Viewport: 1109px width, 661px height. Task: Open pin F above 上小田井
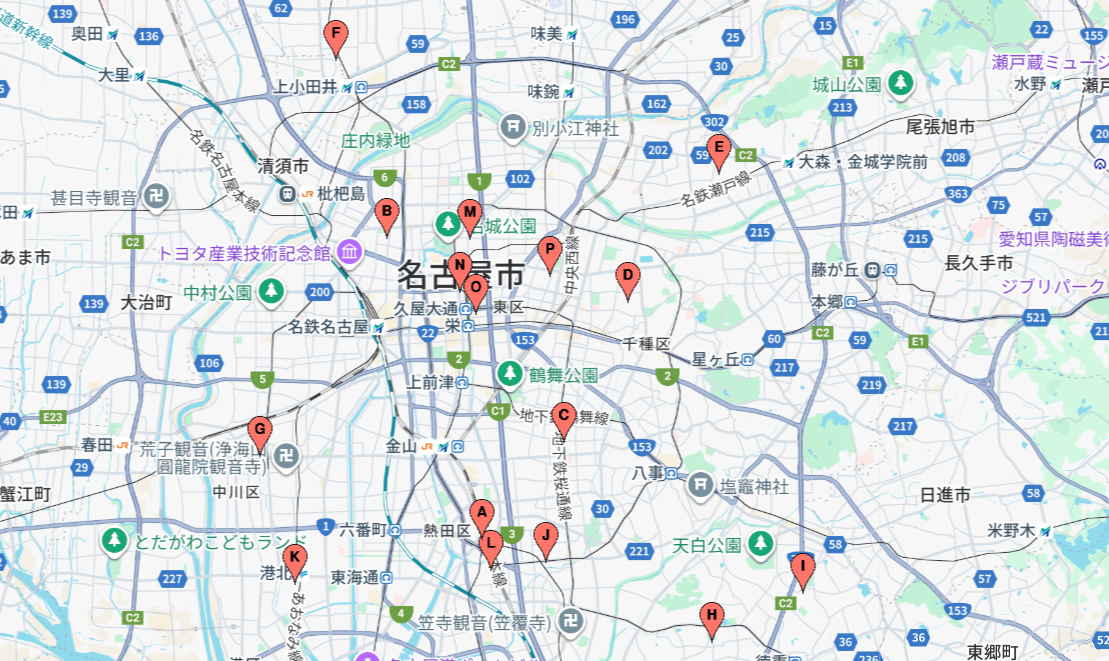337,38
